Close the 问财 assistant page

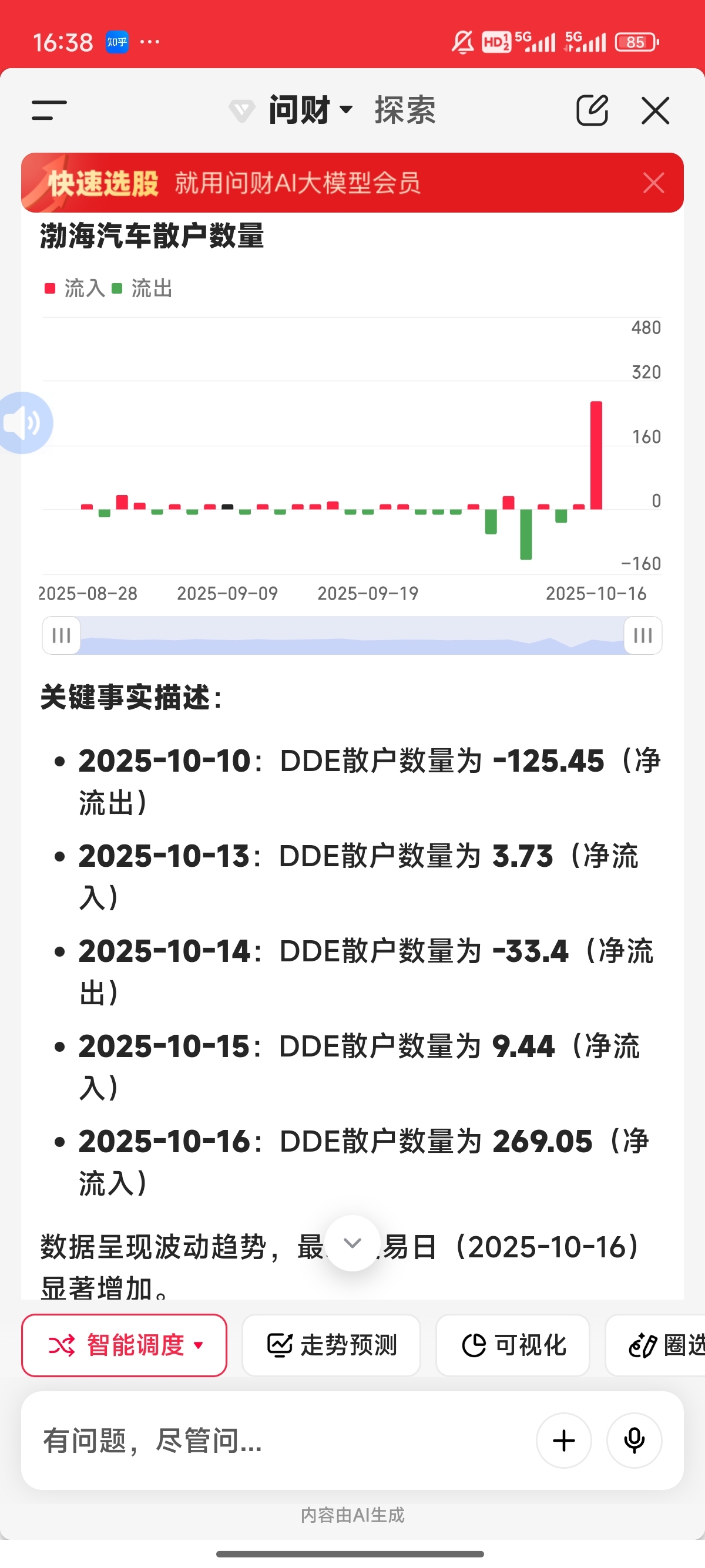coord(655,110)
